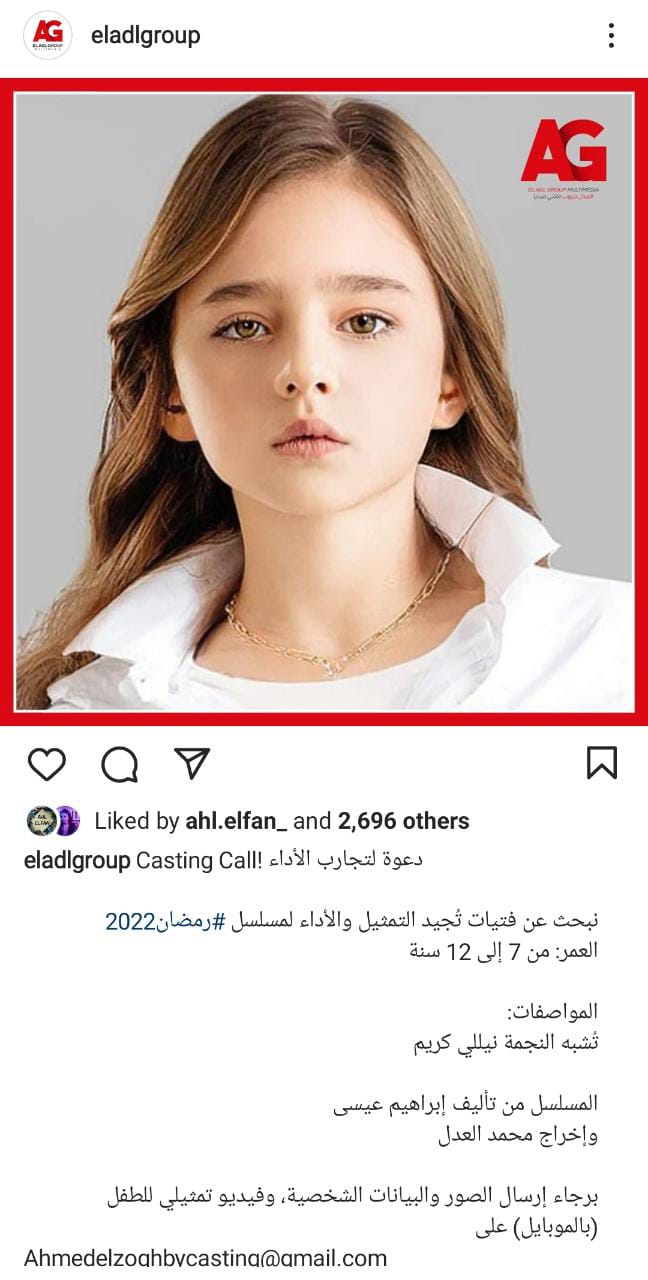Open eladlgroup username in the caption
The width and height of the screenshot is (648, 1280).
(x=77, y=861)
